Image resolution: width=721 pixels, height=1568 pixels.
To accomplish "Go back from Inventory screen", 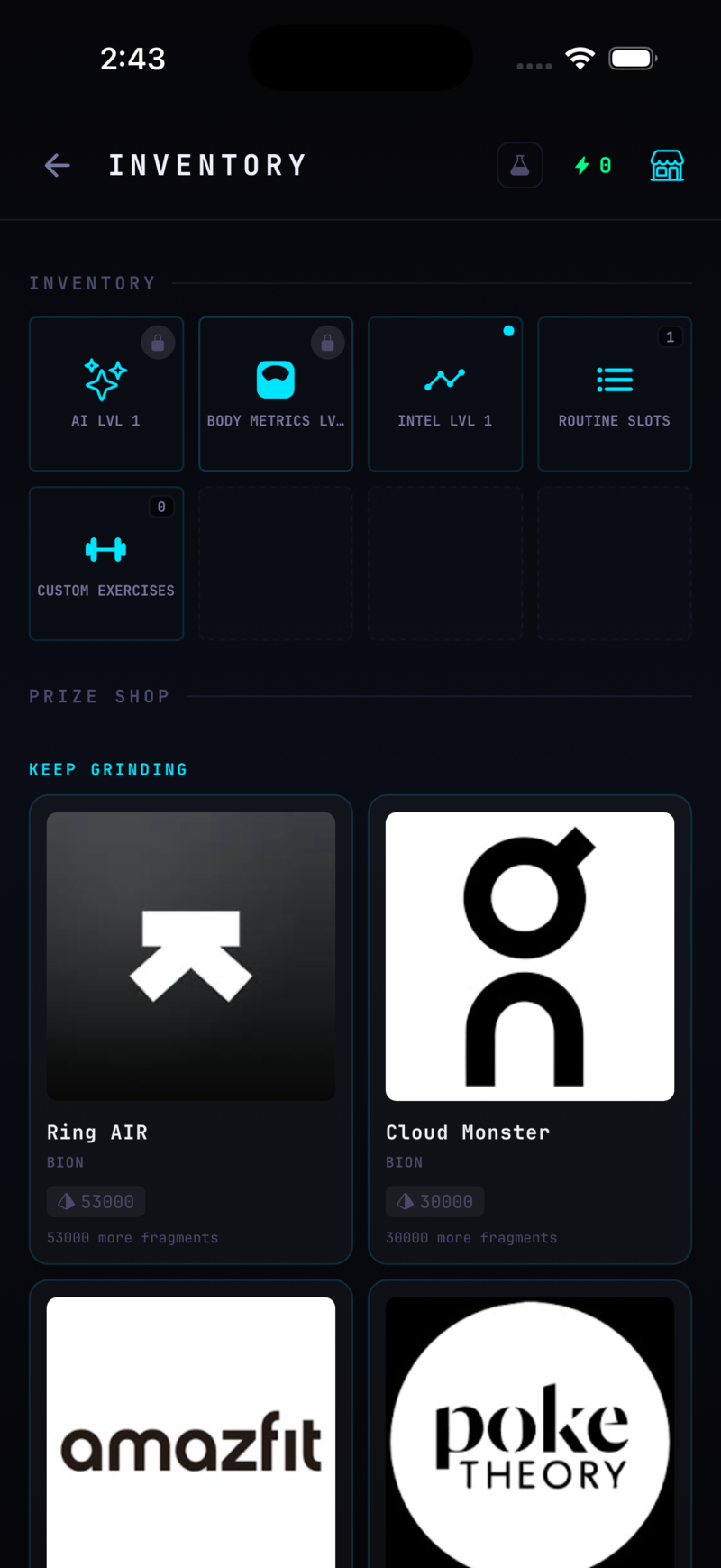I will click(x=58, y=165).
